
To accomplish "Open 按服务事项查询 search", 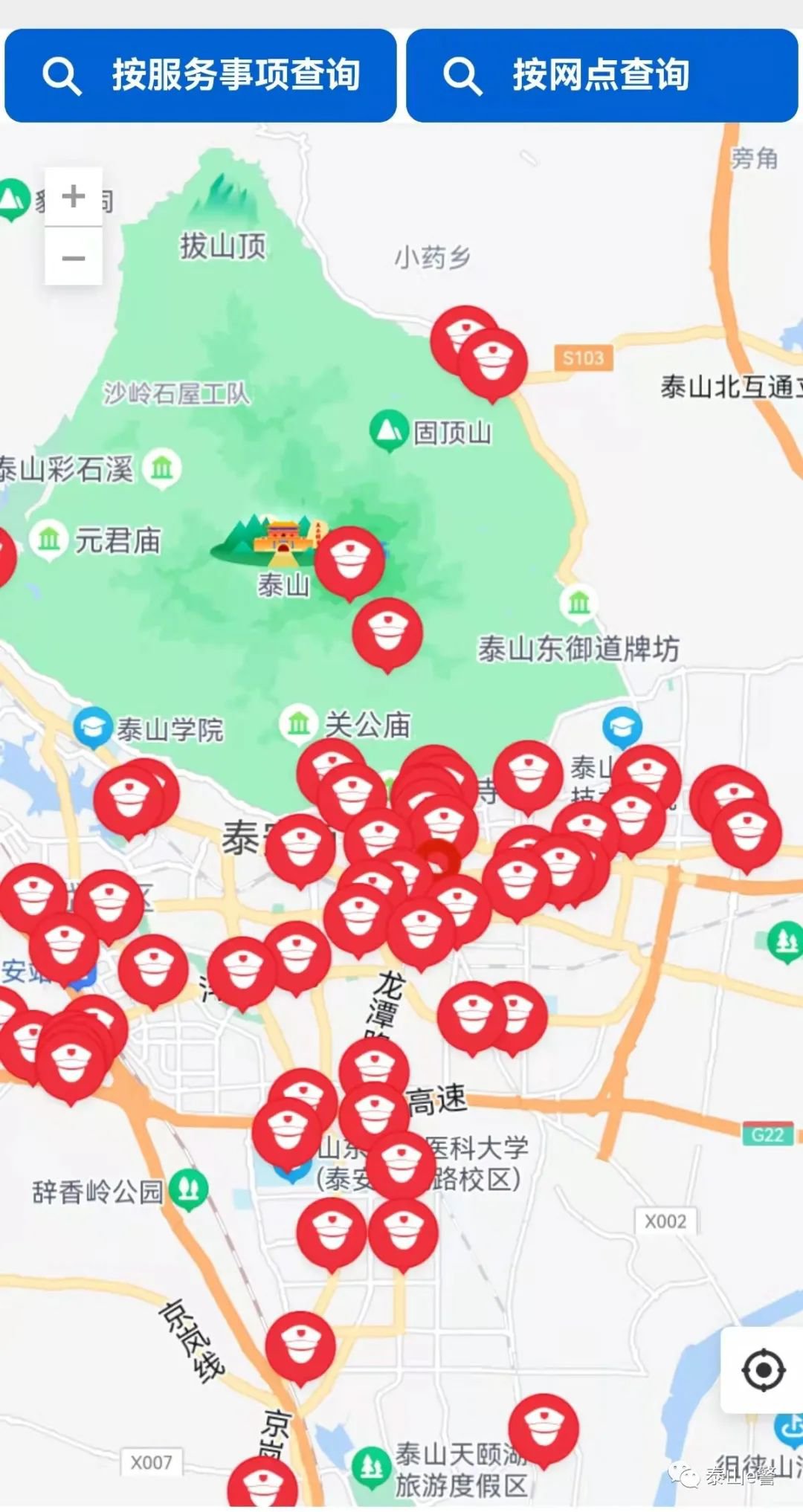I will click(200, 76).
